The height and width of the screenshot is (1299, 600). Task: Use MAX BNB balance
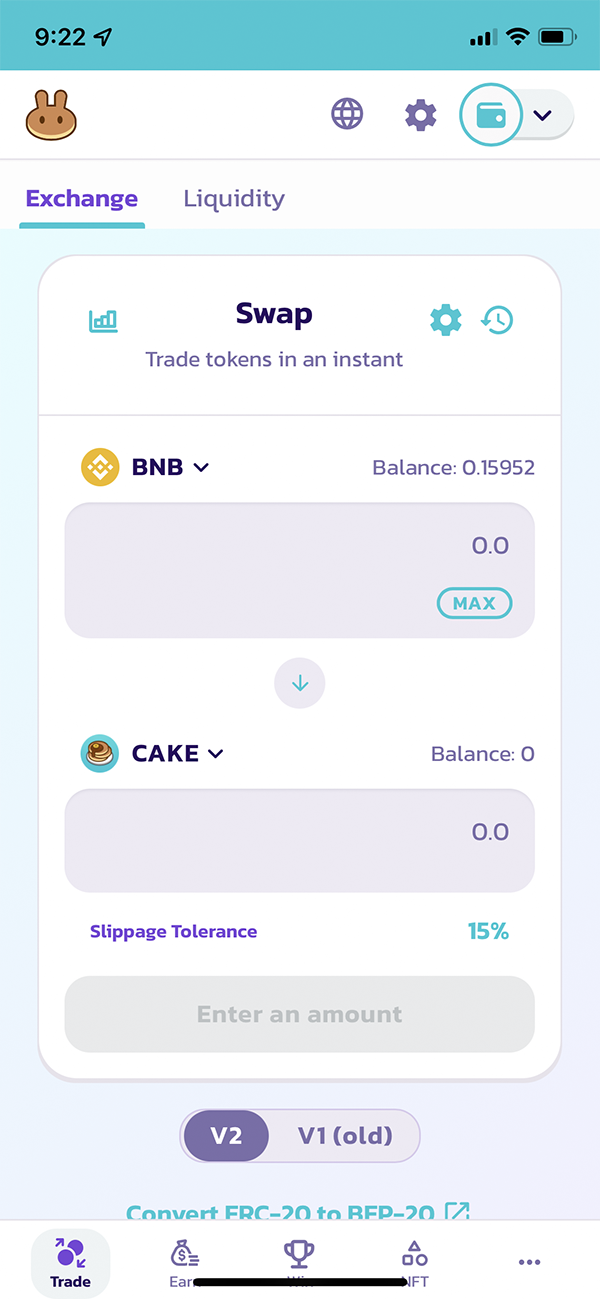point(474,603)
